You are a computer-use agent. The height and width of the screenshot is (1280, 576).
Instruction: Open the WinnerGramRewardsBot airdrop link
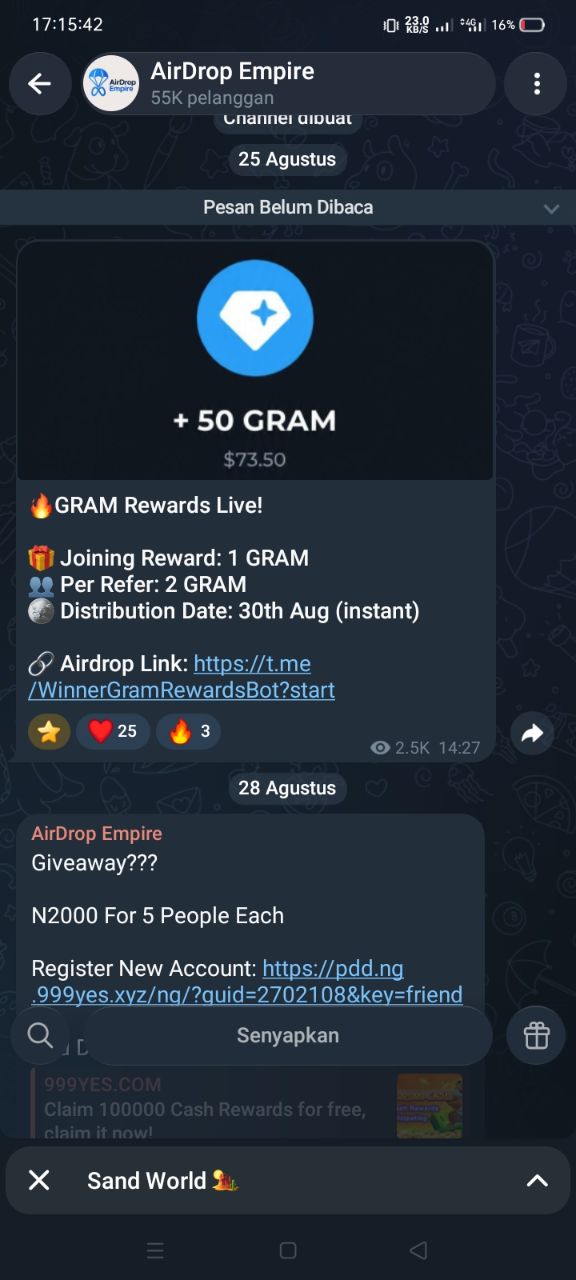click(x=183, y=677)
